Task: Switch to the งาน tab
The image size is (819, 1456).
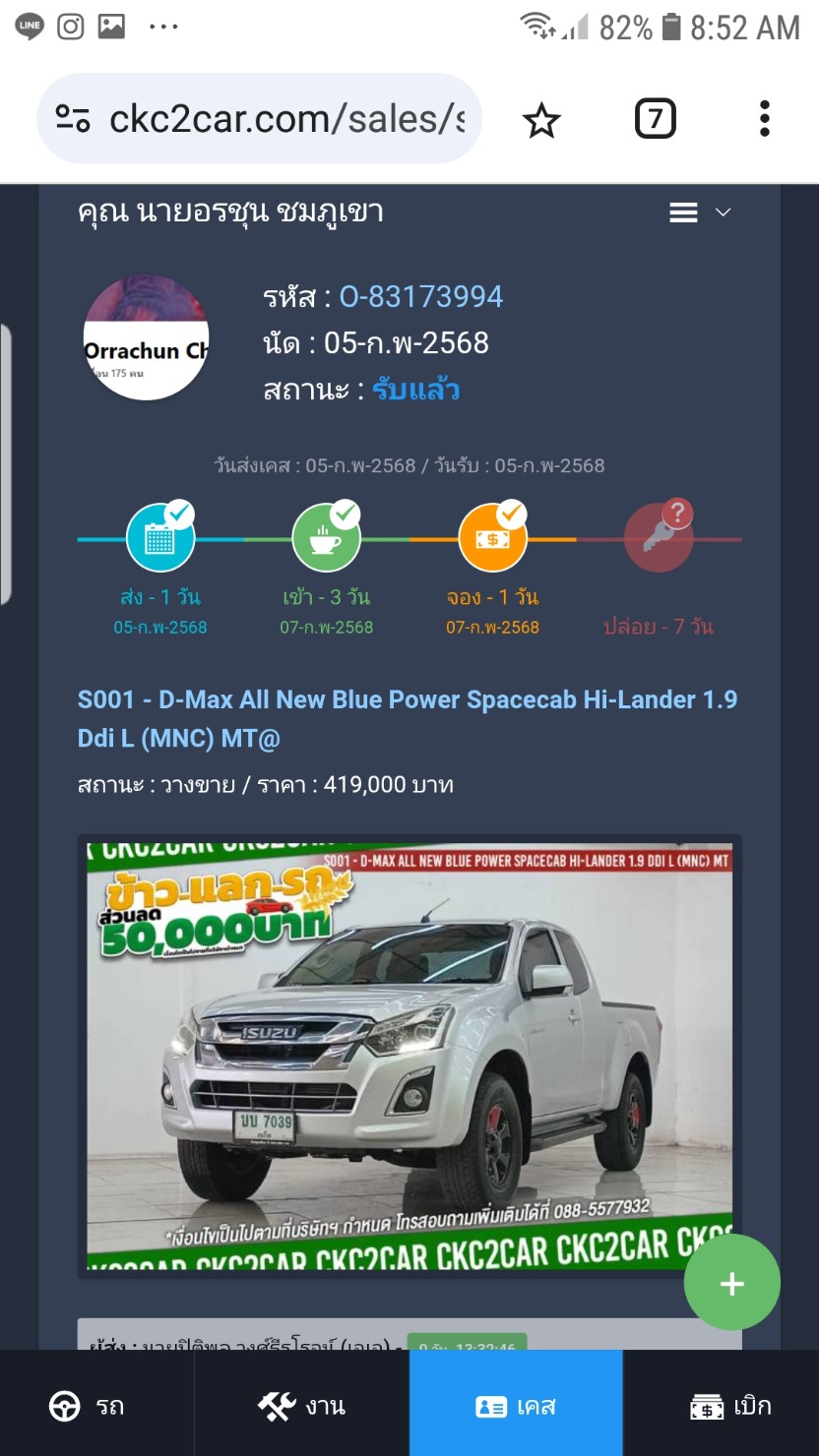Action: pyautogui.click(x=302, y=1405)
